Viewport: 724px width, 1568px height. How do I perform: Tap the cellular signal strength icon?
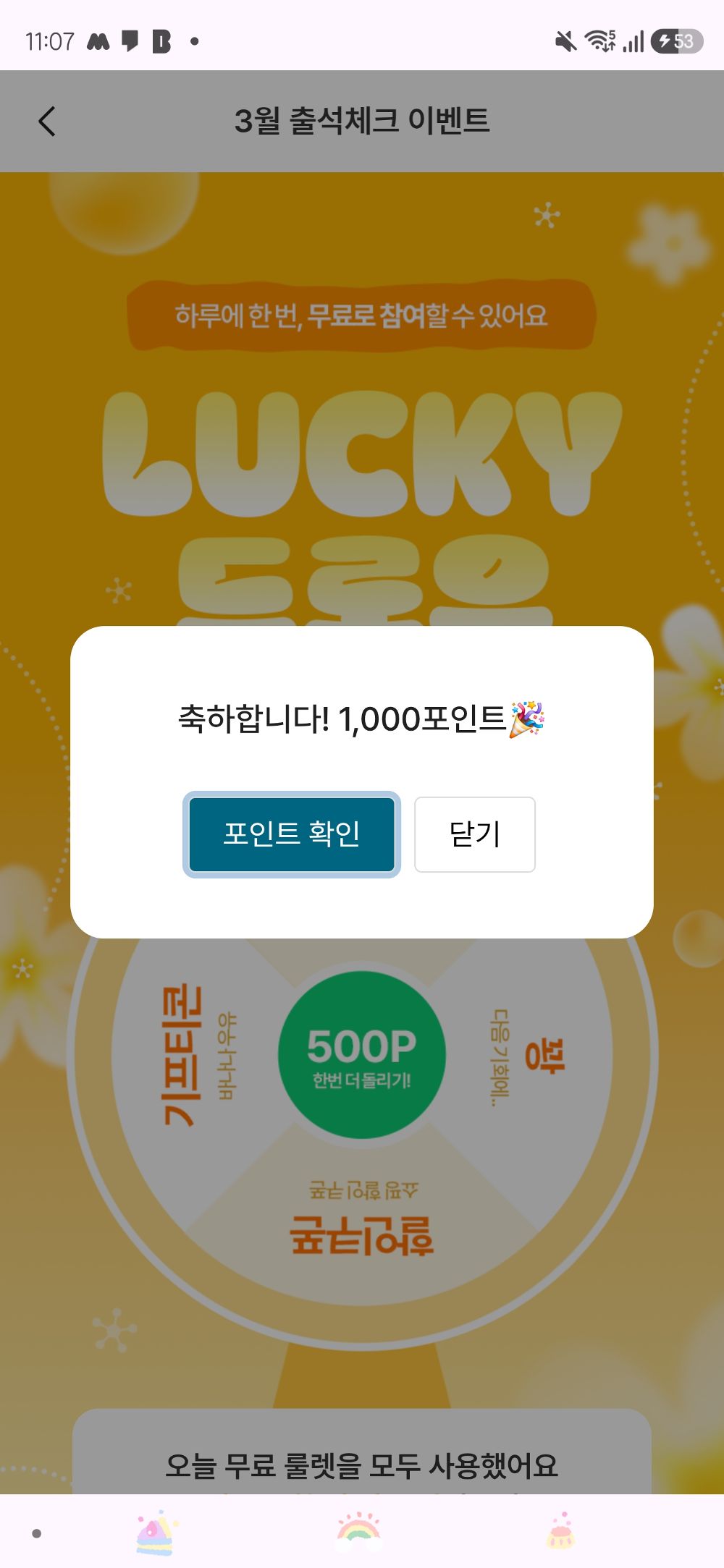coord(633,40)
